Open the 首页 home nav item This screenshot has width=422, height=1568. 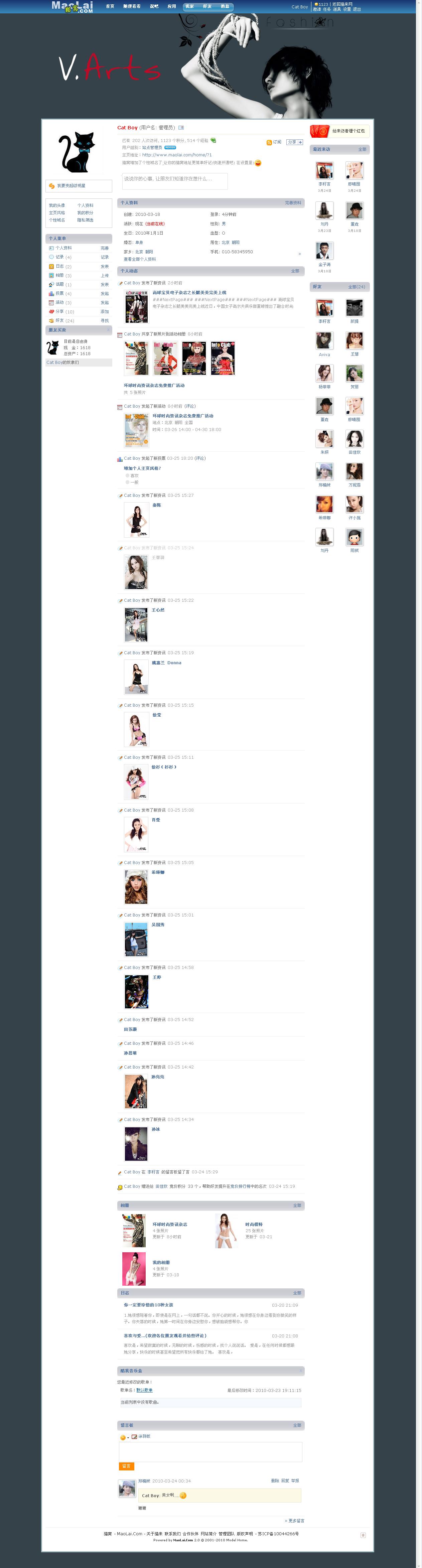[x=110, y=6]
